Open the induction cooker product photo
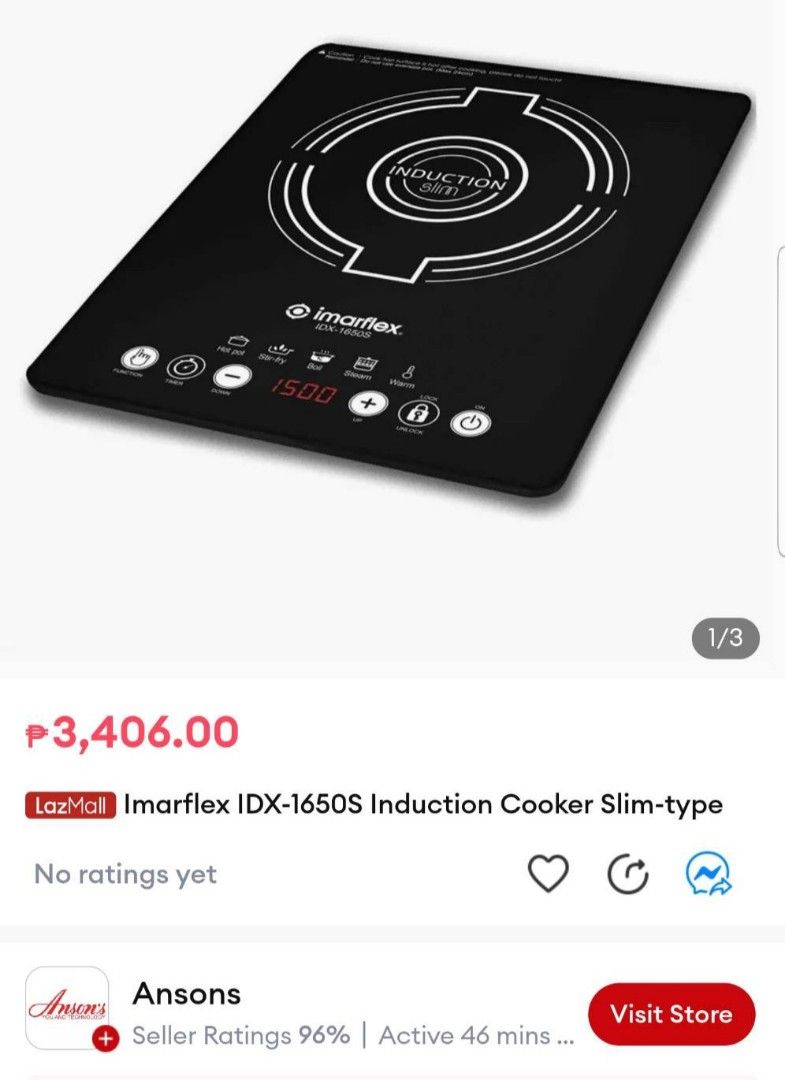Image resolution: width=785 pixels, height=1080 pixels. pos(392,280)
